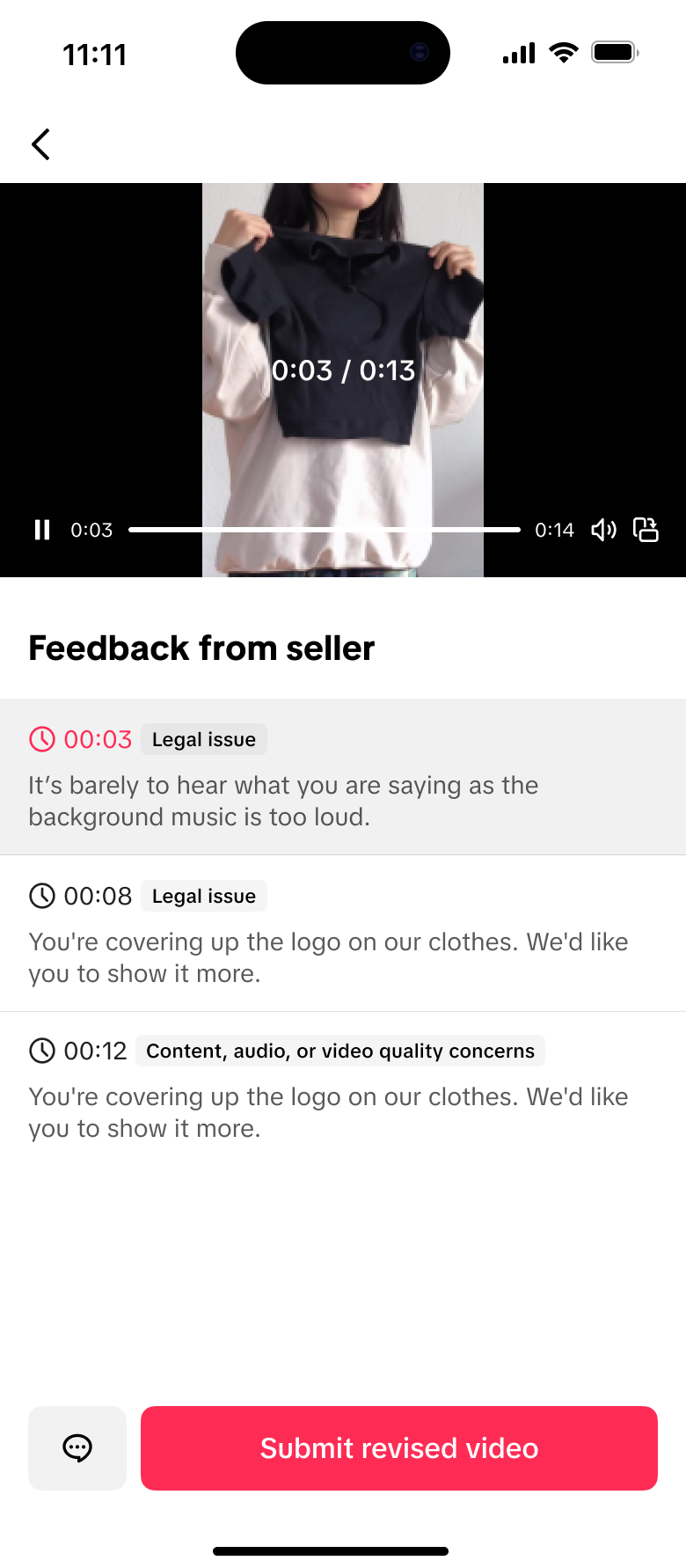Jump to the 00:03 feedback item
This screenshot has width=686, height=1568.
(x=343, y=777)
